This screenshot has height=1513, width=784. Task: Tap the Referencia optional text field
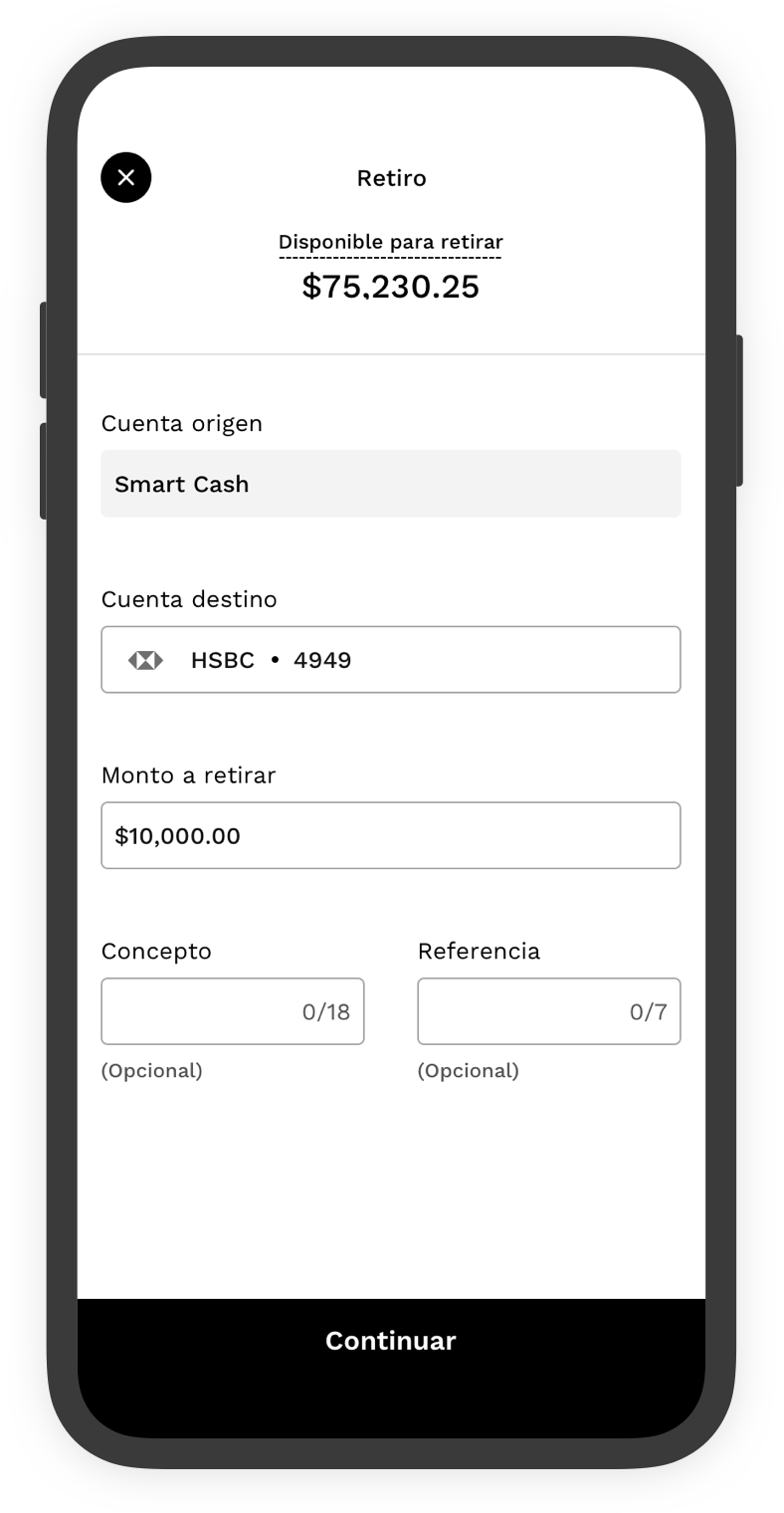(x=548, y=1011)
